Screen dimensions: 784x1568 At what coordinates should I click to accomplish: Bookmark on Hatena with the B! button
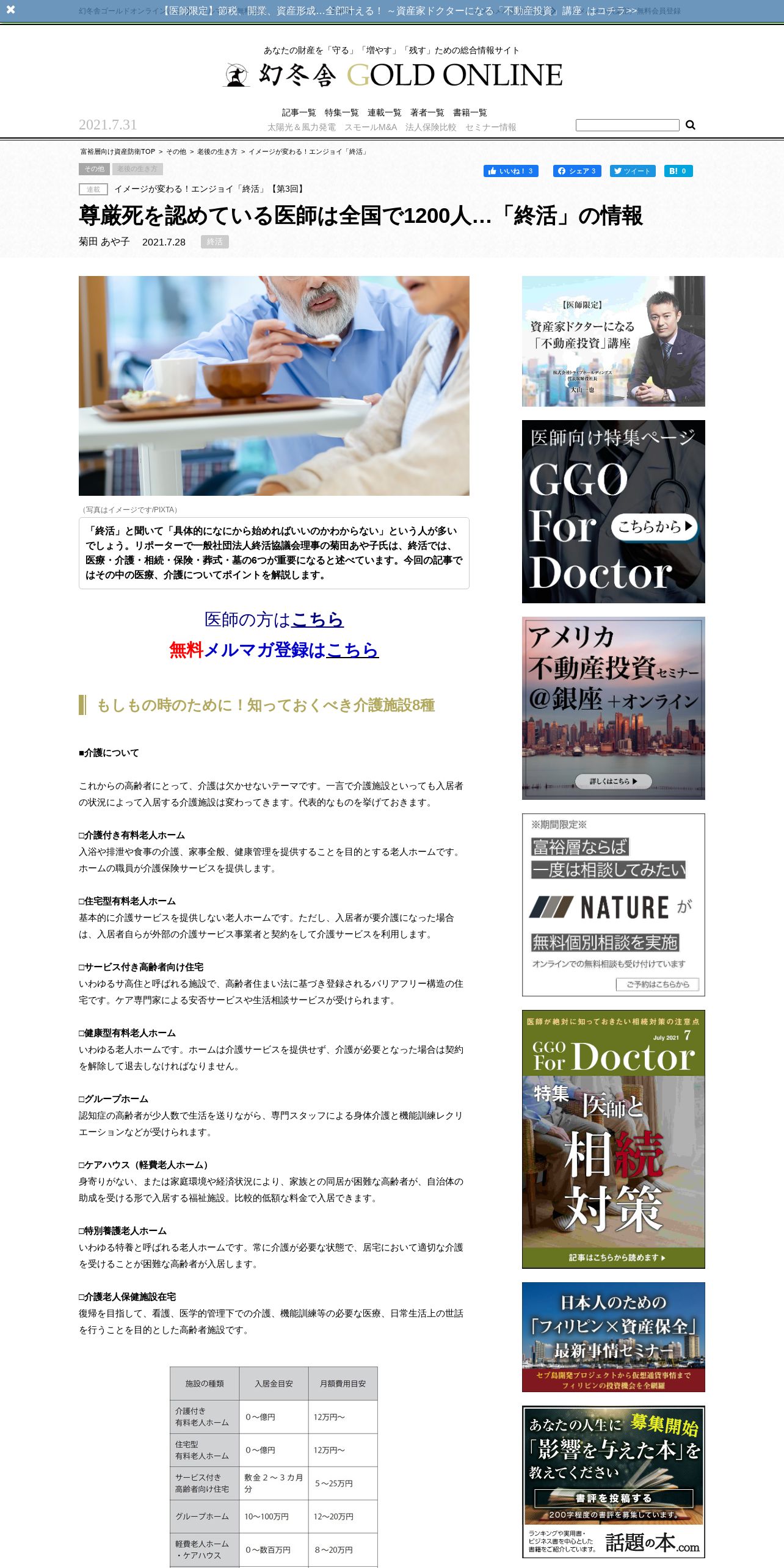pyautogui.click(x=678, y=171)
